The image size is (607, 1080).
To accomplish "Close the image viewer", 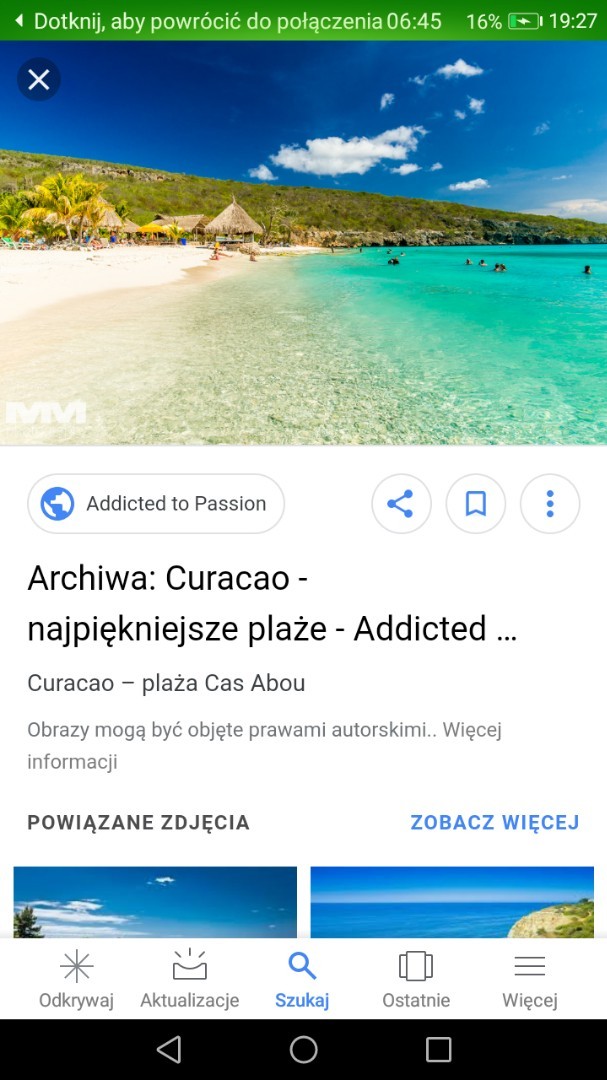I will click(x=39, y=80).
